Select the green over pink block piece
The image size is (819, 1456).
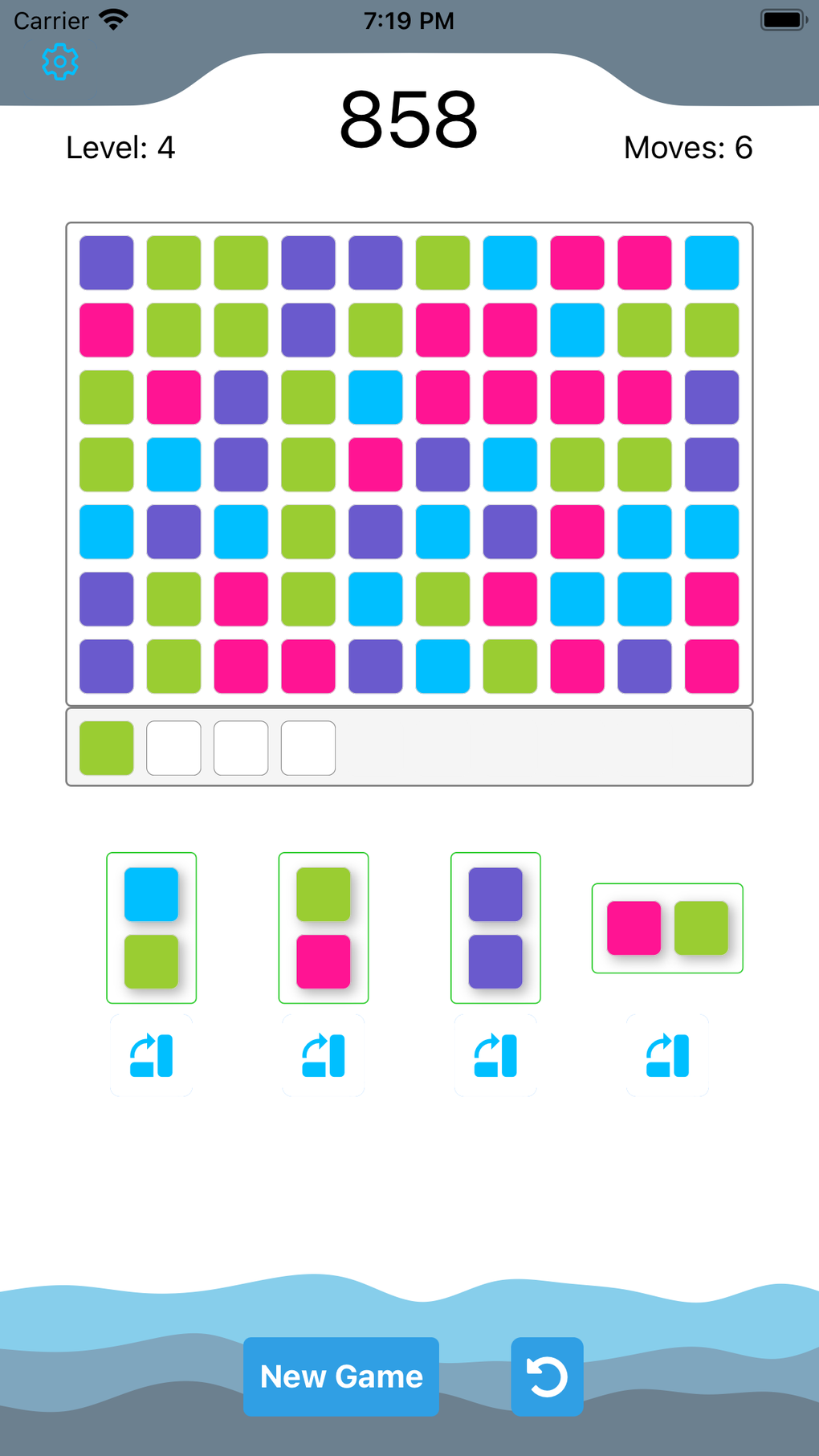pos(324,928)
